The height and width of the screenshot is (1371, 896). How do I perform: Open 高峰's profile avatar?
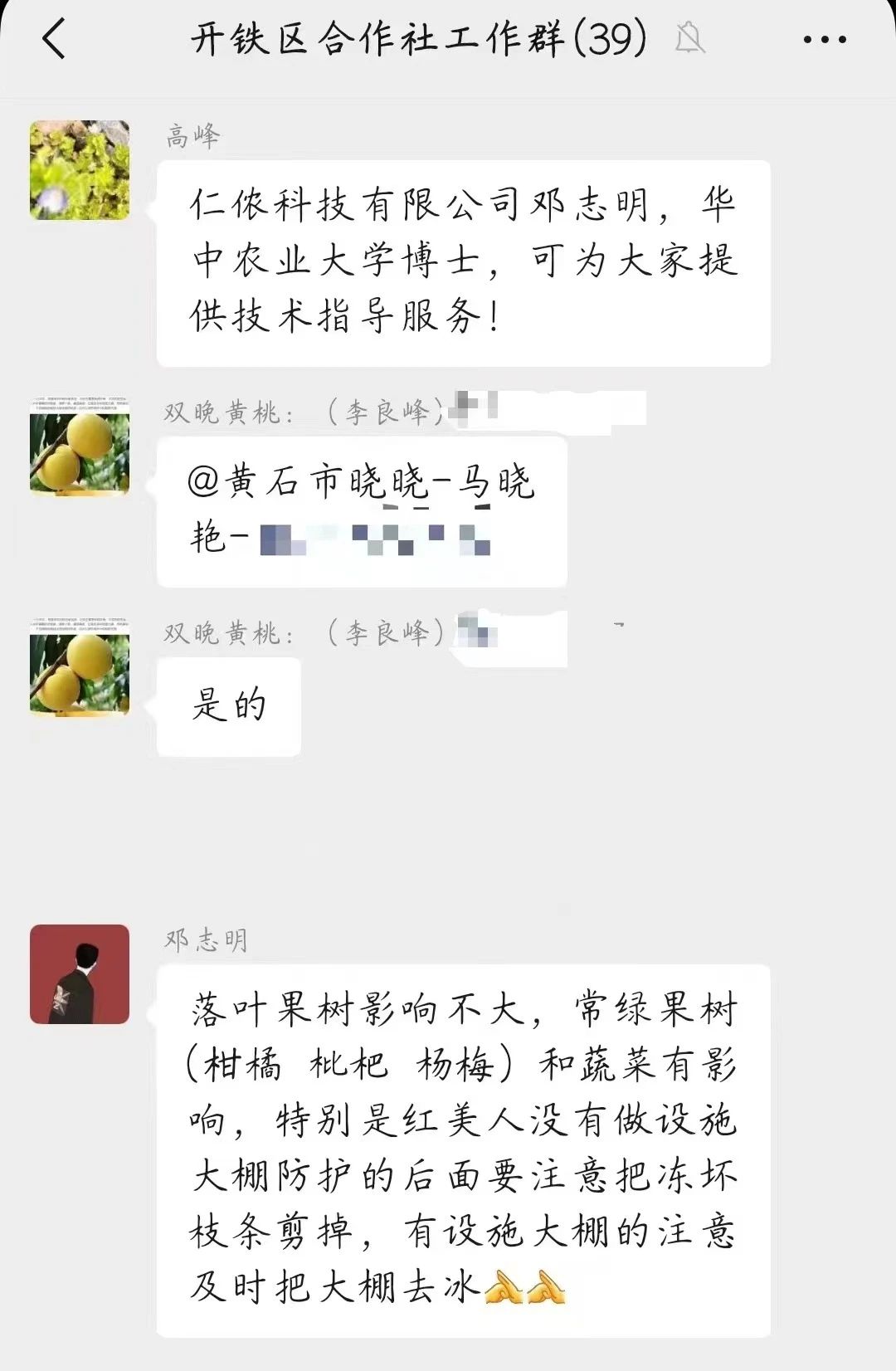pyautogui.click(x=80, y=170)
